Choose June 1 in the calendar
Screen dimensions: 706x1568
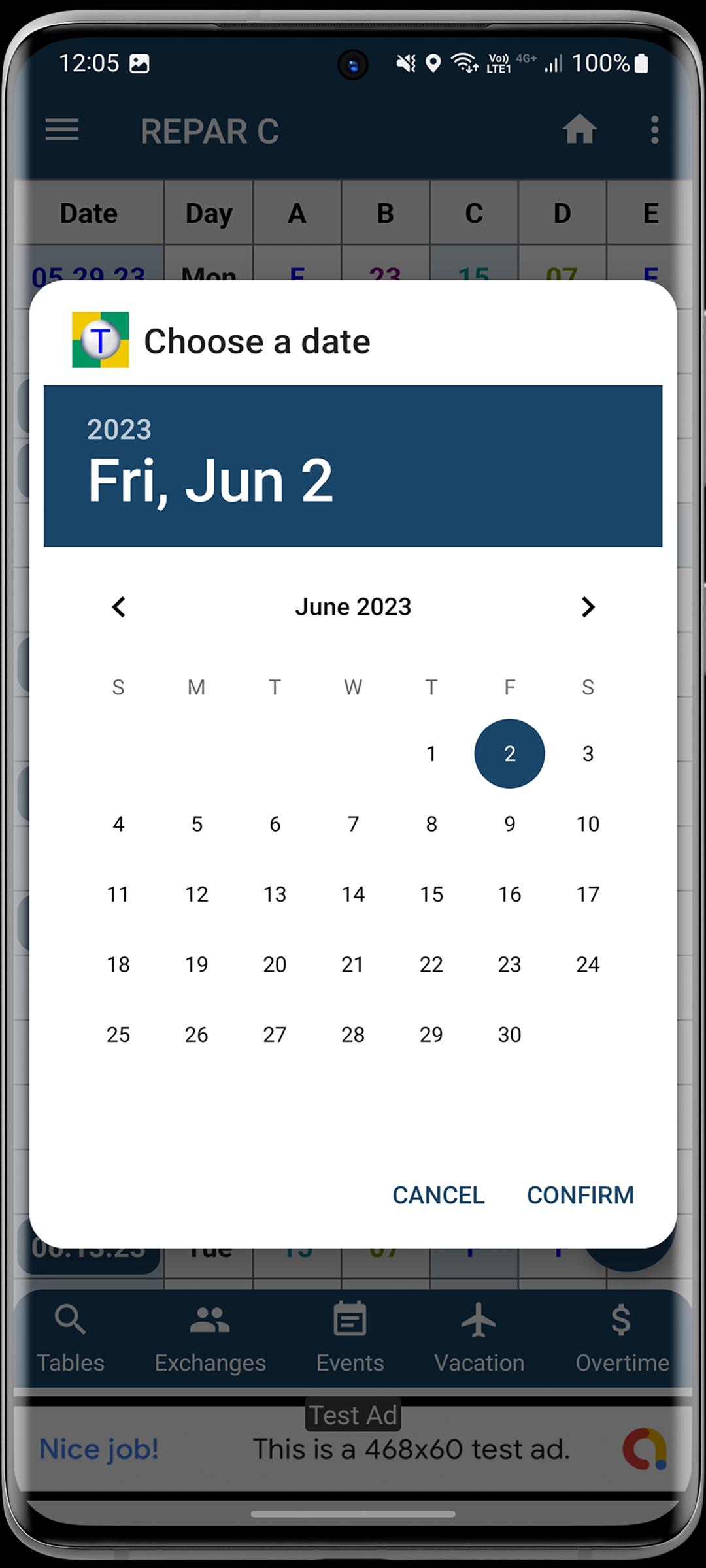tap(431, 753)
